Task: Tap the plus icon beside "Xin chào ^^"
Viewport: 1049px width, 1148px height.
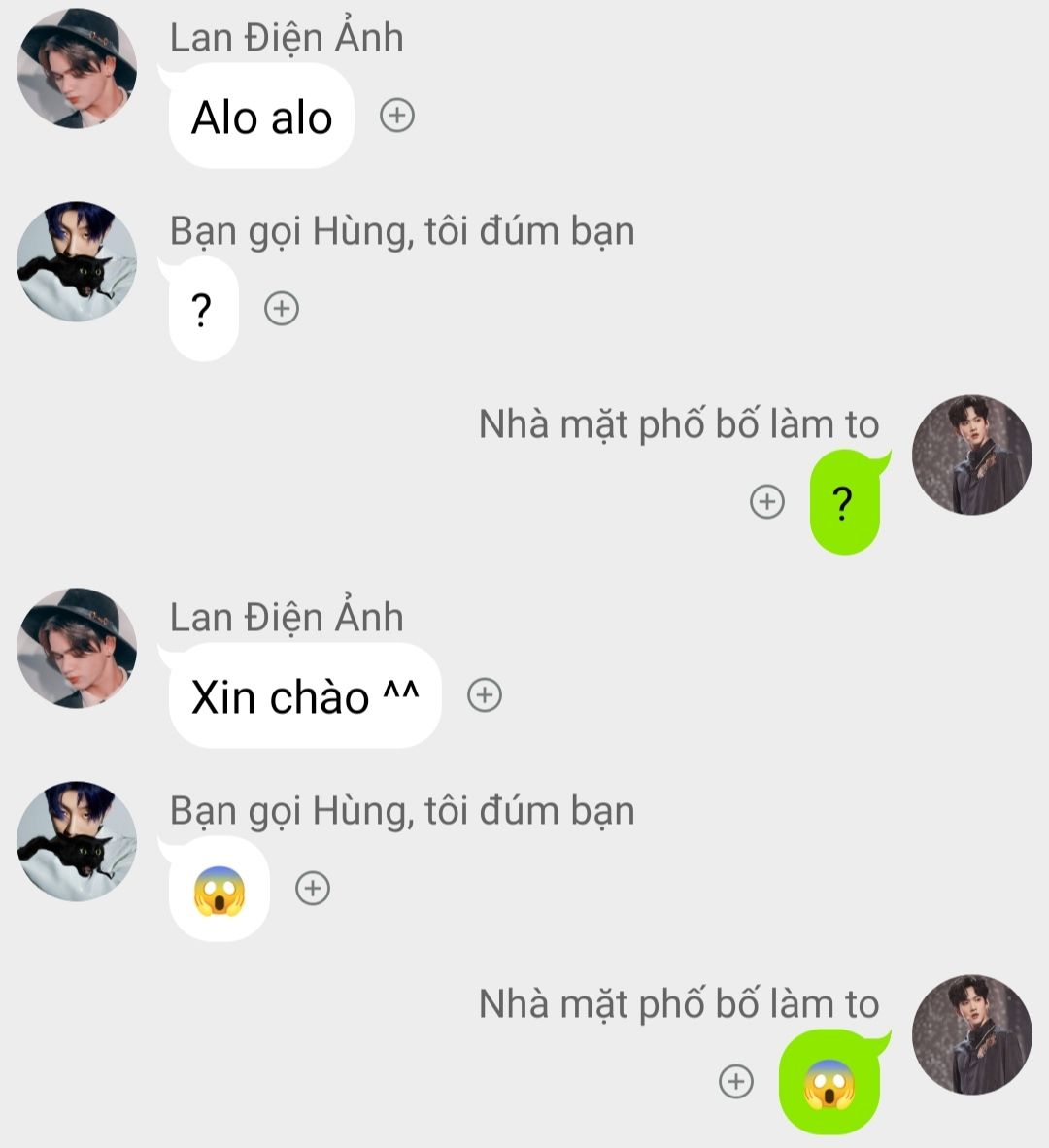Action: coord(485,695)
